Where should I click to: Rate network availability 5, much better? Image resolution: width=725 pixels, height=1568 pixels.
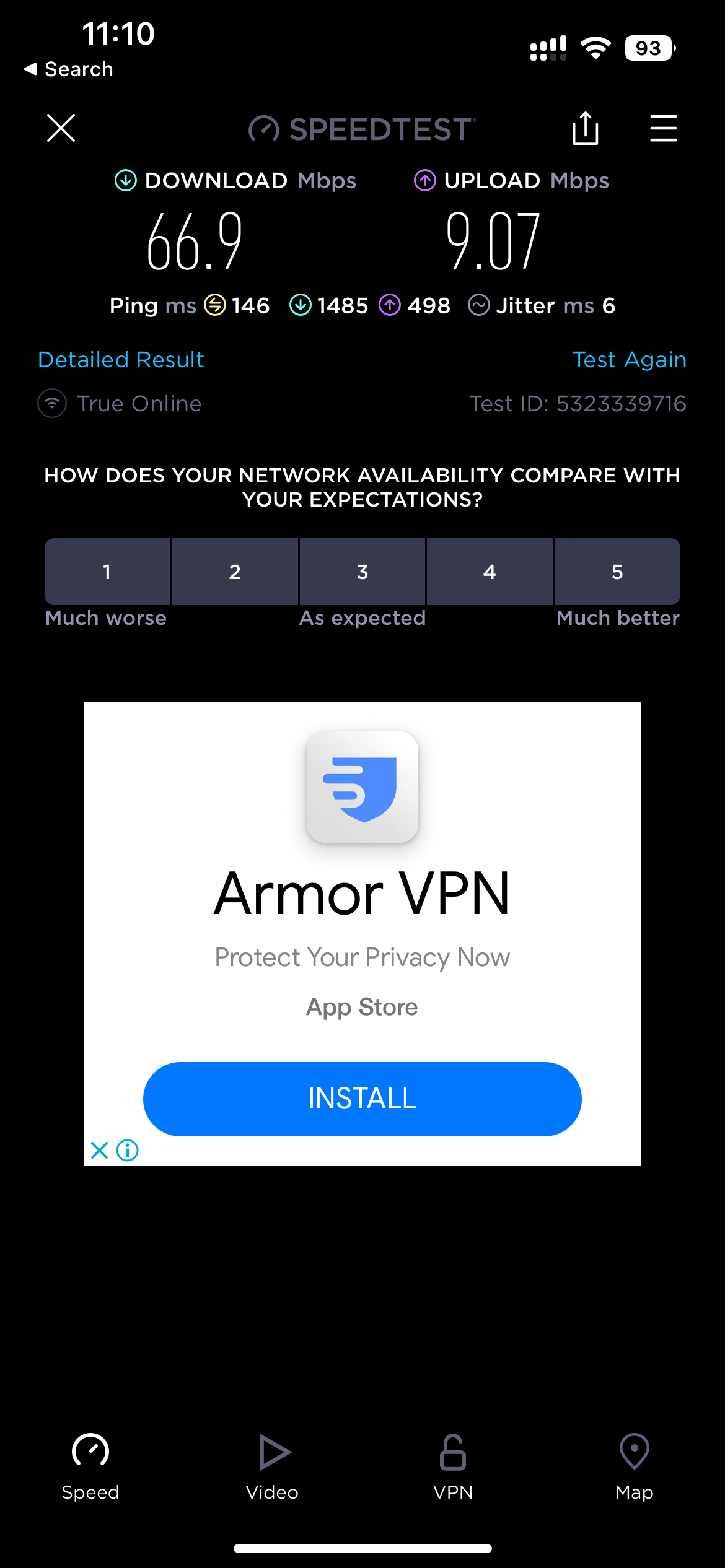617,572
